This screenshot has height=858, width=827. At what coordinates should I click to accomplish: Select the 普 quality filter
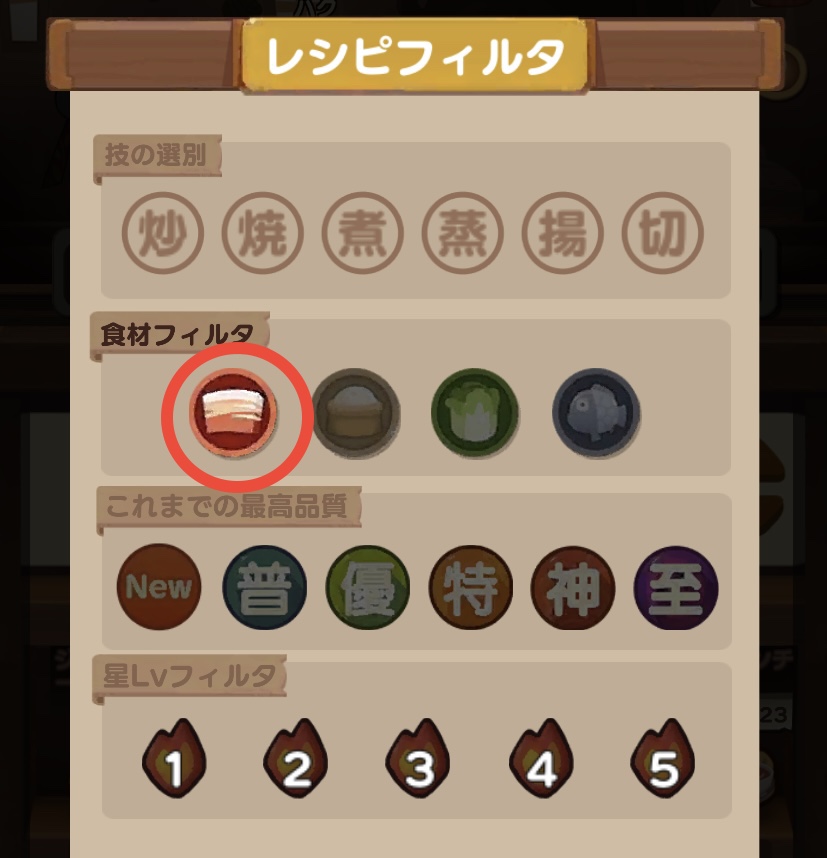264,587
